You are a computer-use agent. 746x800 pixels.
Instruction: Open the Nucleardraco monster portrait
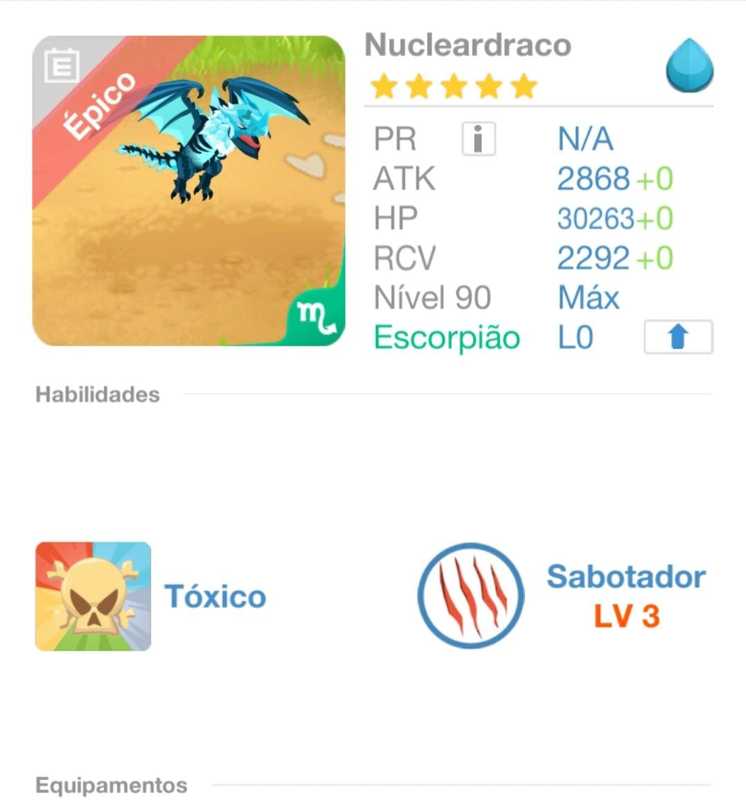click(x=188, y=191)
